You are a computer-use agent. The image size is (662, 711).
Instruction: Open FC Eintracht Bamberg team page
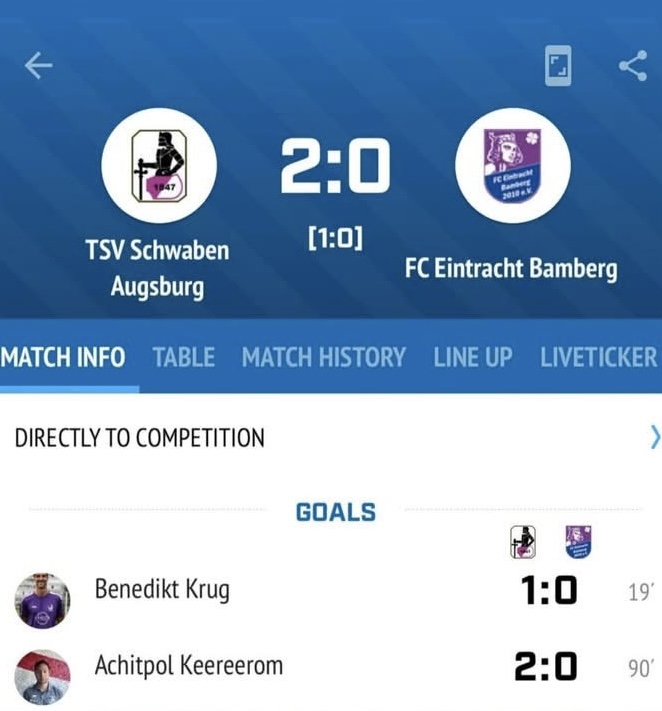[x=512, y=165]
